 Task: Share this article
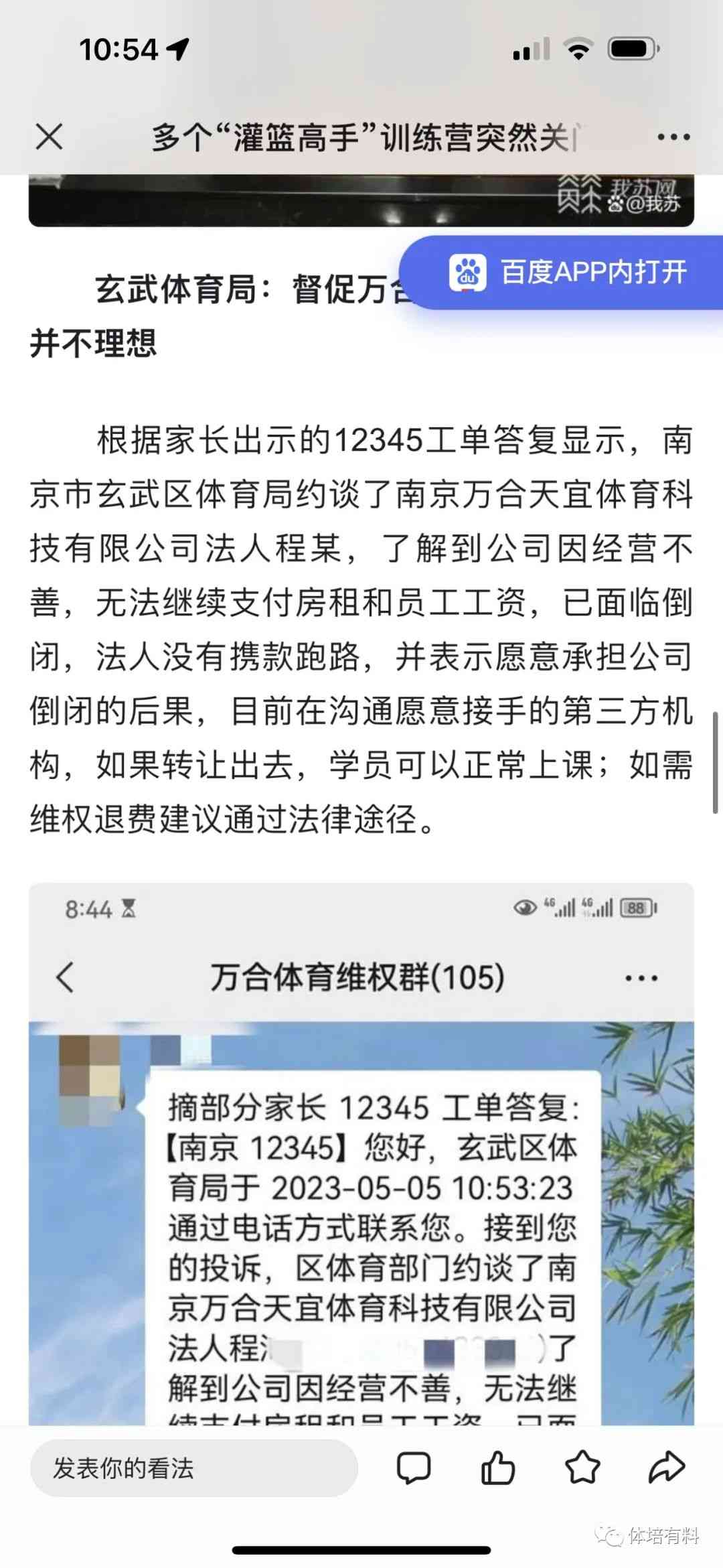[667, 1468]
